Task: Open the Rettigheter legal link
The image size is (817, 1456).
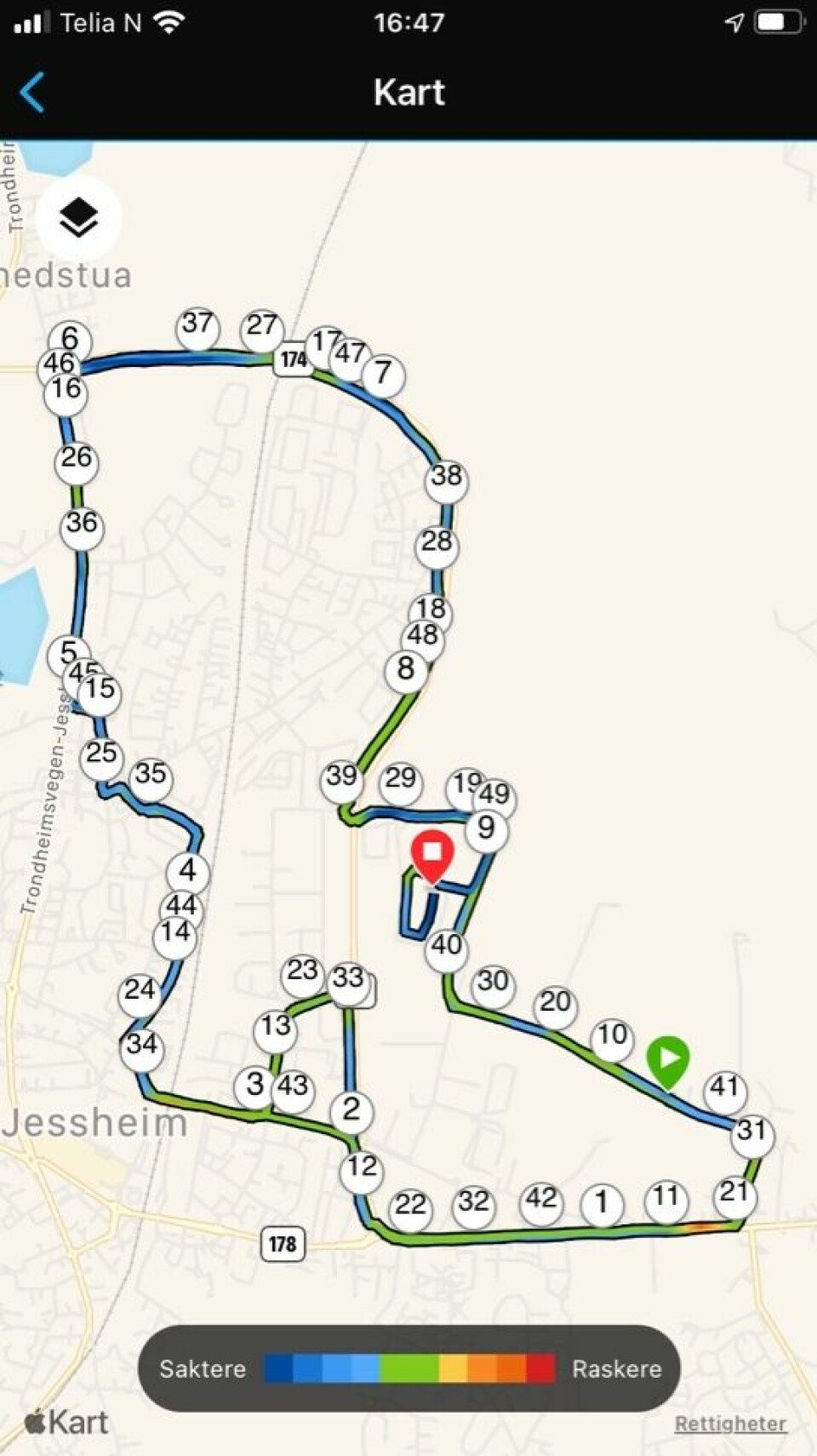Action: tap(729, 1423)
